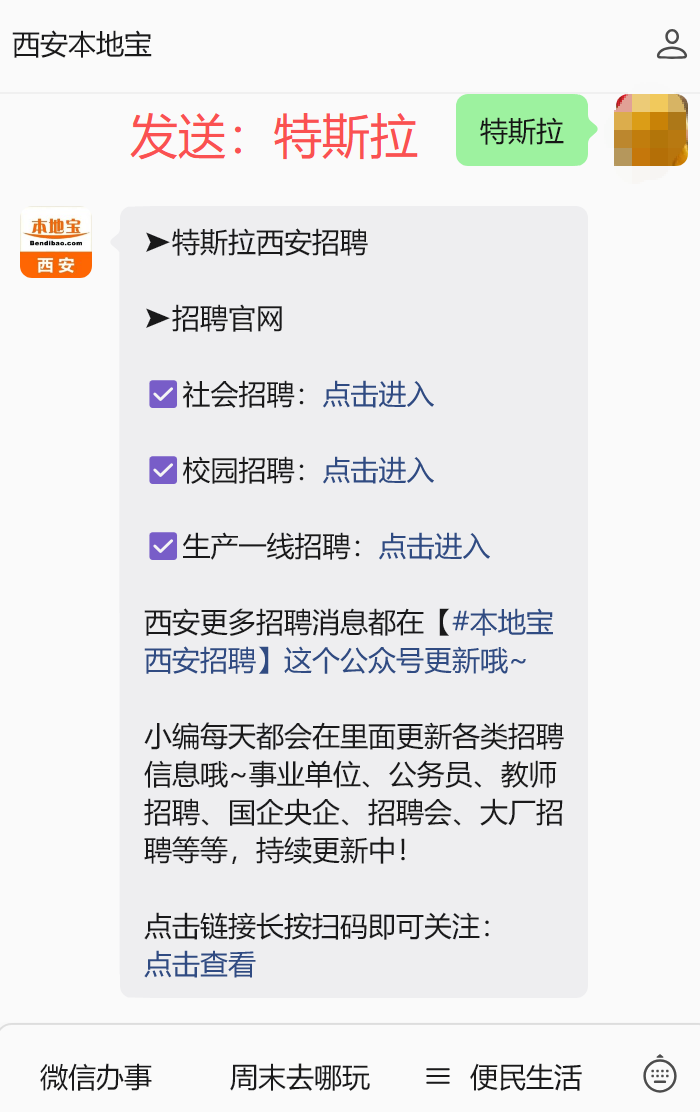Screen dimensions: 700x1112
Task: Open 点击进入 link for 社会招聘
Action: pos(378,394)
